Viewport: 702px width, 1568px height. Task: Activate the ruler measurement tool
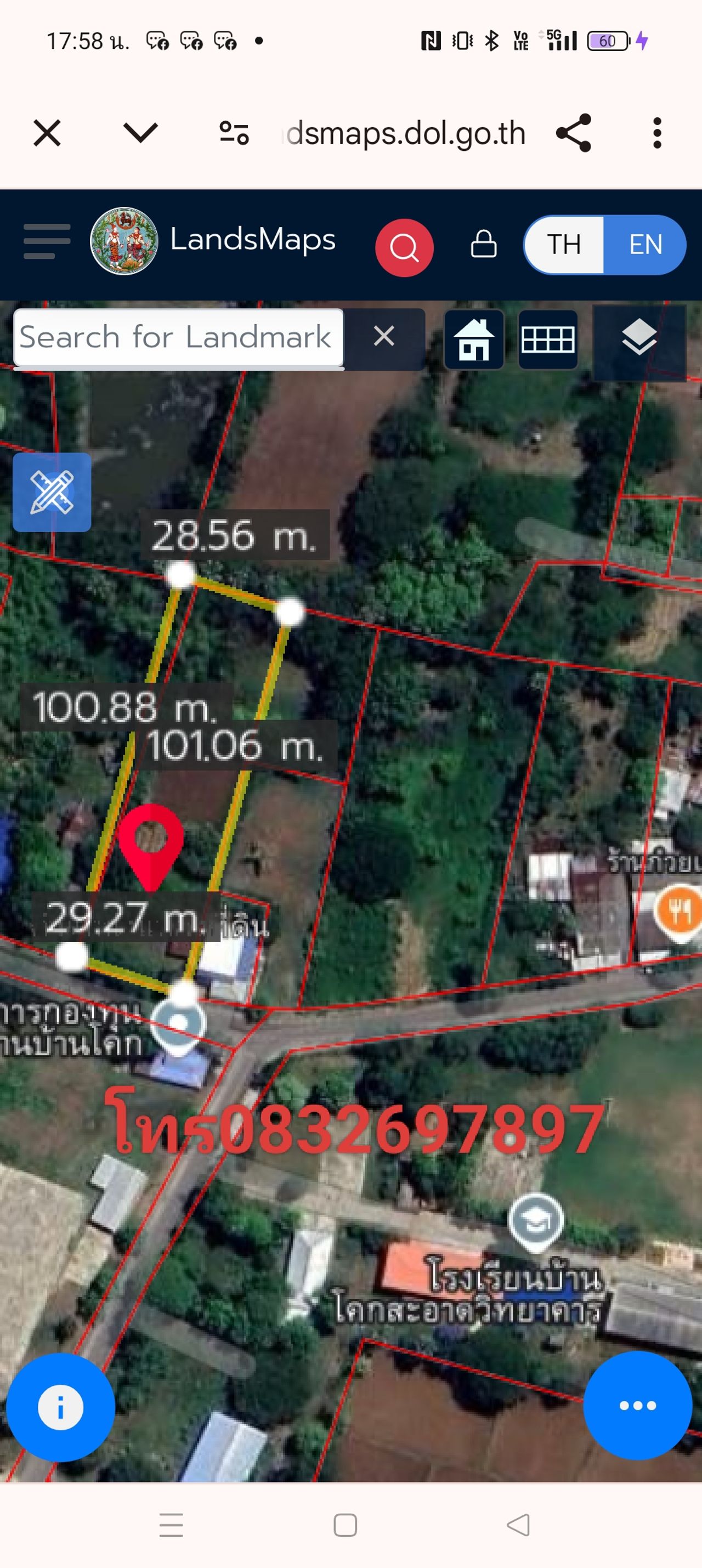click(52, 493)
